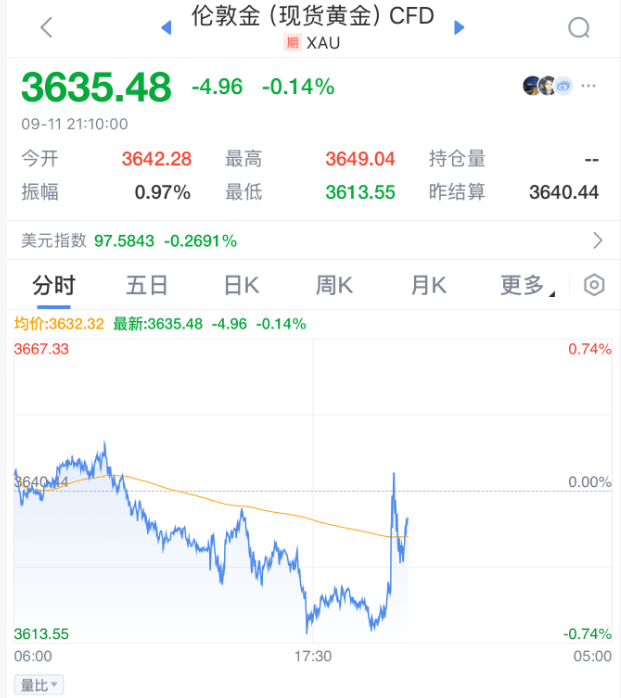The height and width of the screenshot is (698, 621).
Task: Go back to the previous page
Action: (x=46, y=27)
